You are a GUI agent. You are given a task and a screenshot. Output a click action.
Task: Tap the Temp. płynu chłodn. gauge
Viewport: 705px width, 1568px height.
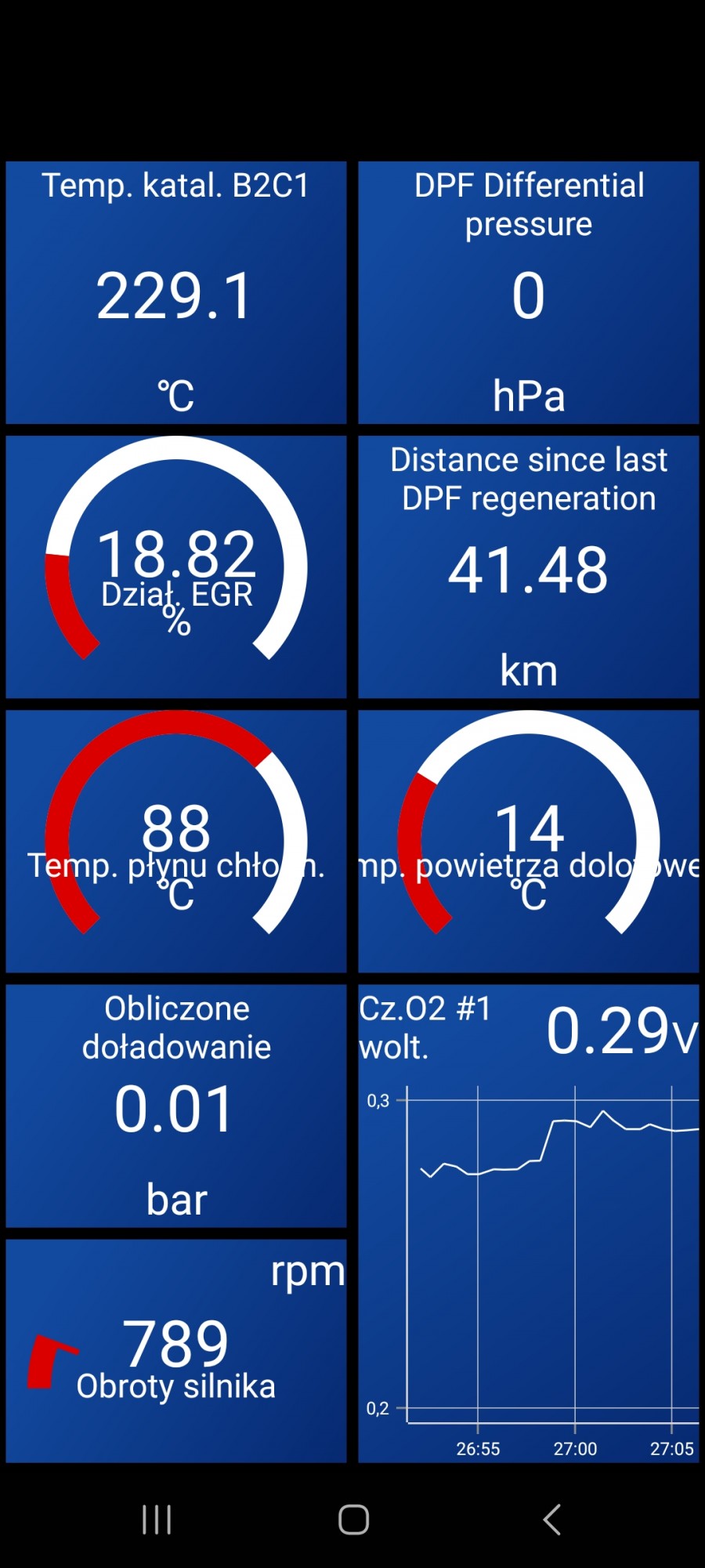(x=176, y=841)
